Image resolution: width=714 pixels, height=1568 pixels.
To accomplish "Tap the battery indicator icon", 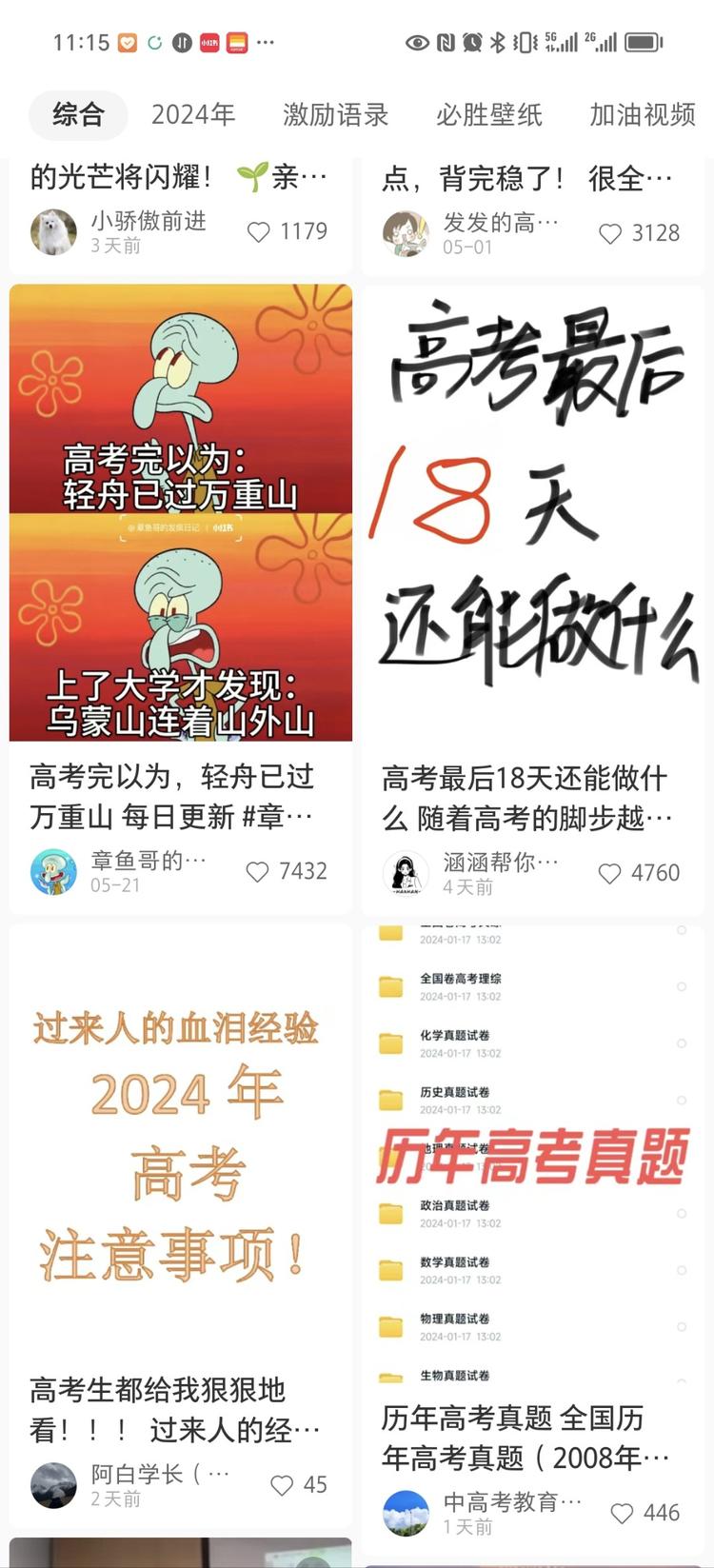I will pos(644,42).
